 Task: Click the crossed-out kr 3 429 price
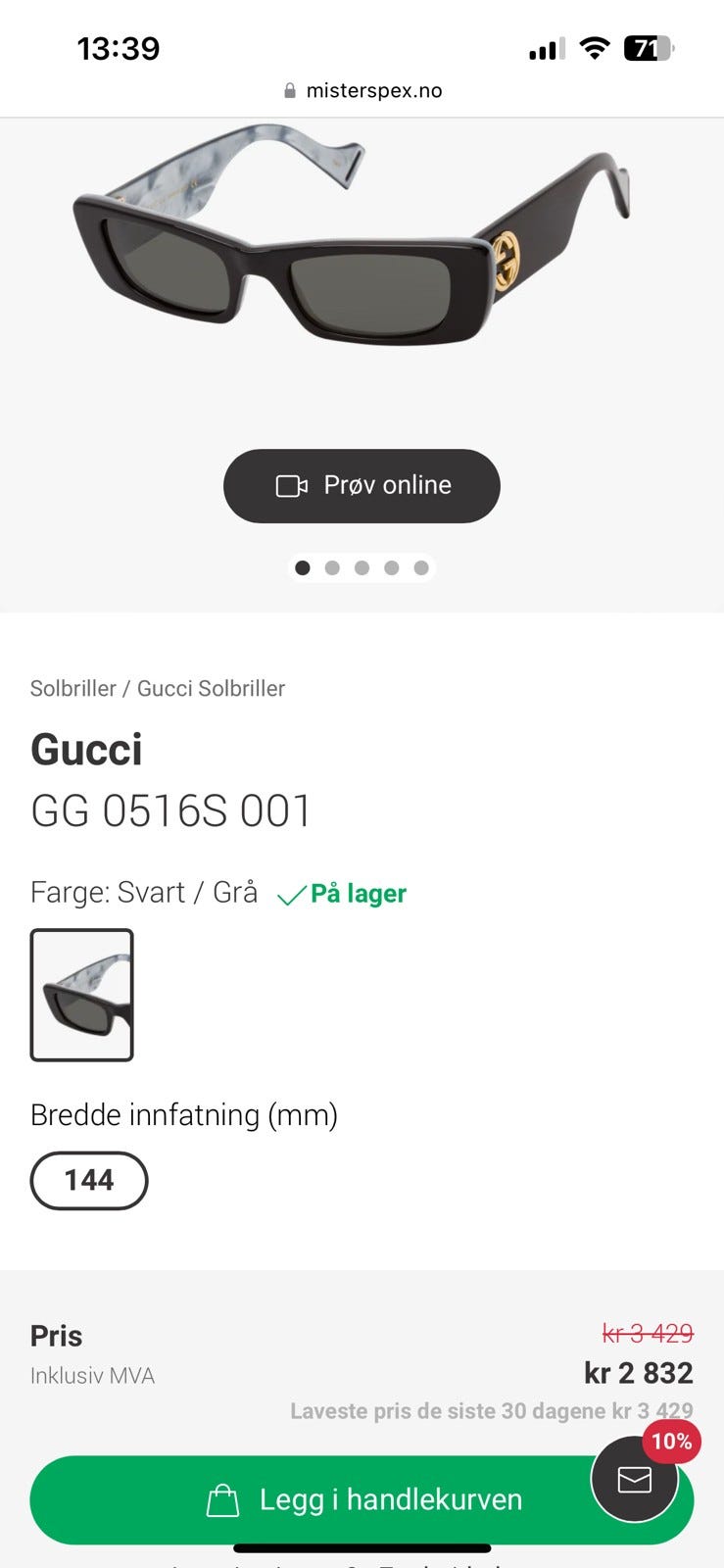[x=645, y=1332]
